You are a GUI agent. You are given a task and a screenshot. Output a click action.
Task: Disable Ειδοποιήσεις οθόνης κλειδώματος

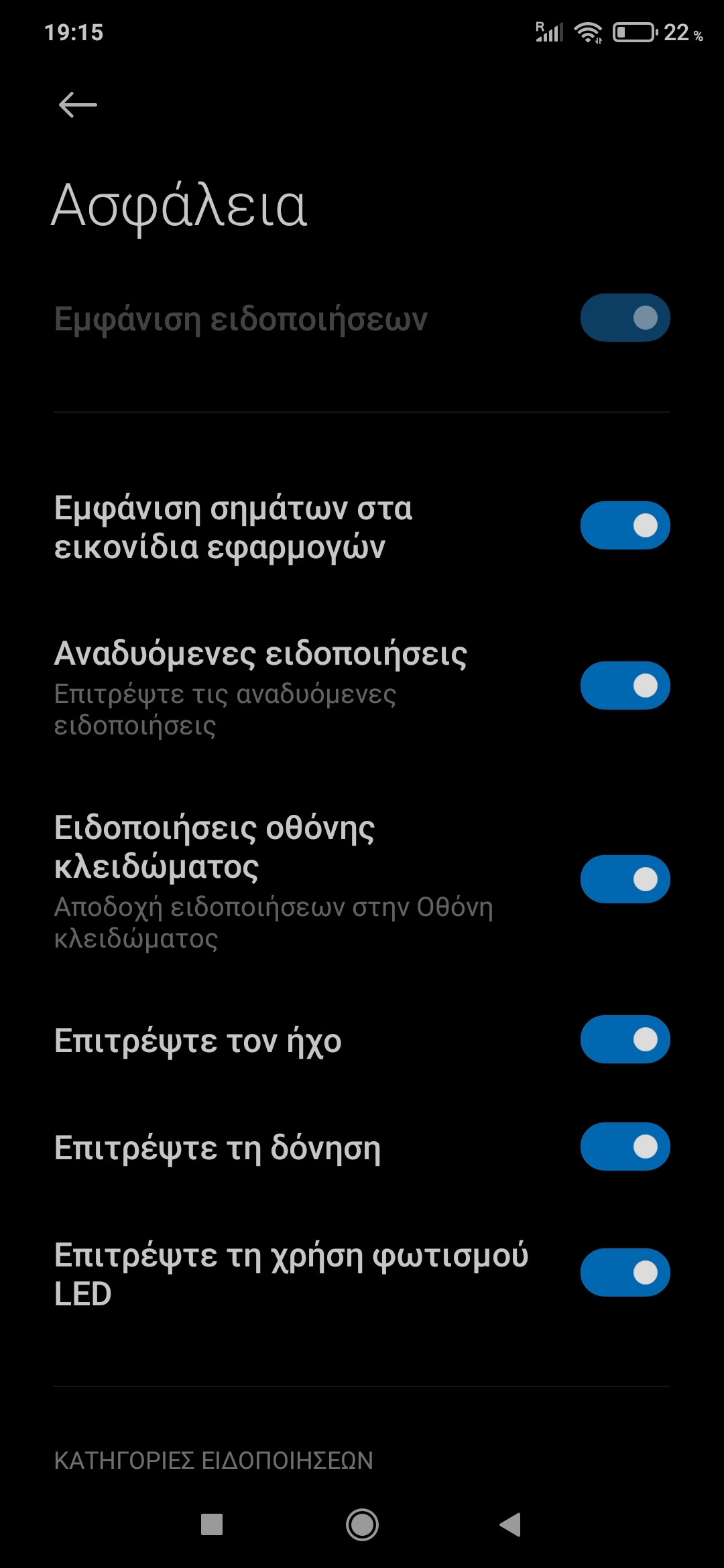coord(625,879)
